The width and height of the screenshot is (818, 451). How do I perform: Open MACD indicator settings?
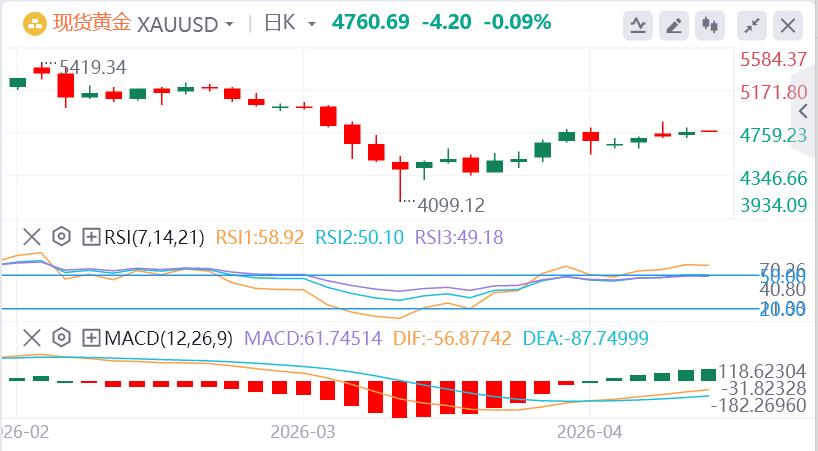point(61,337)
